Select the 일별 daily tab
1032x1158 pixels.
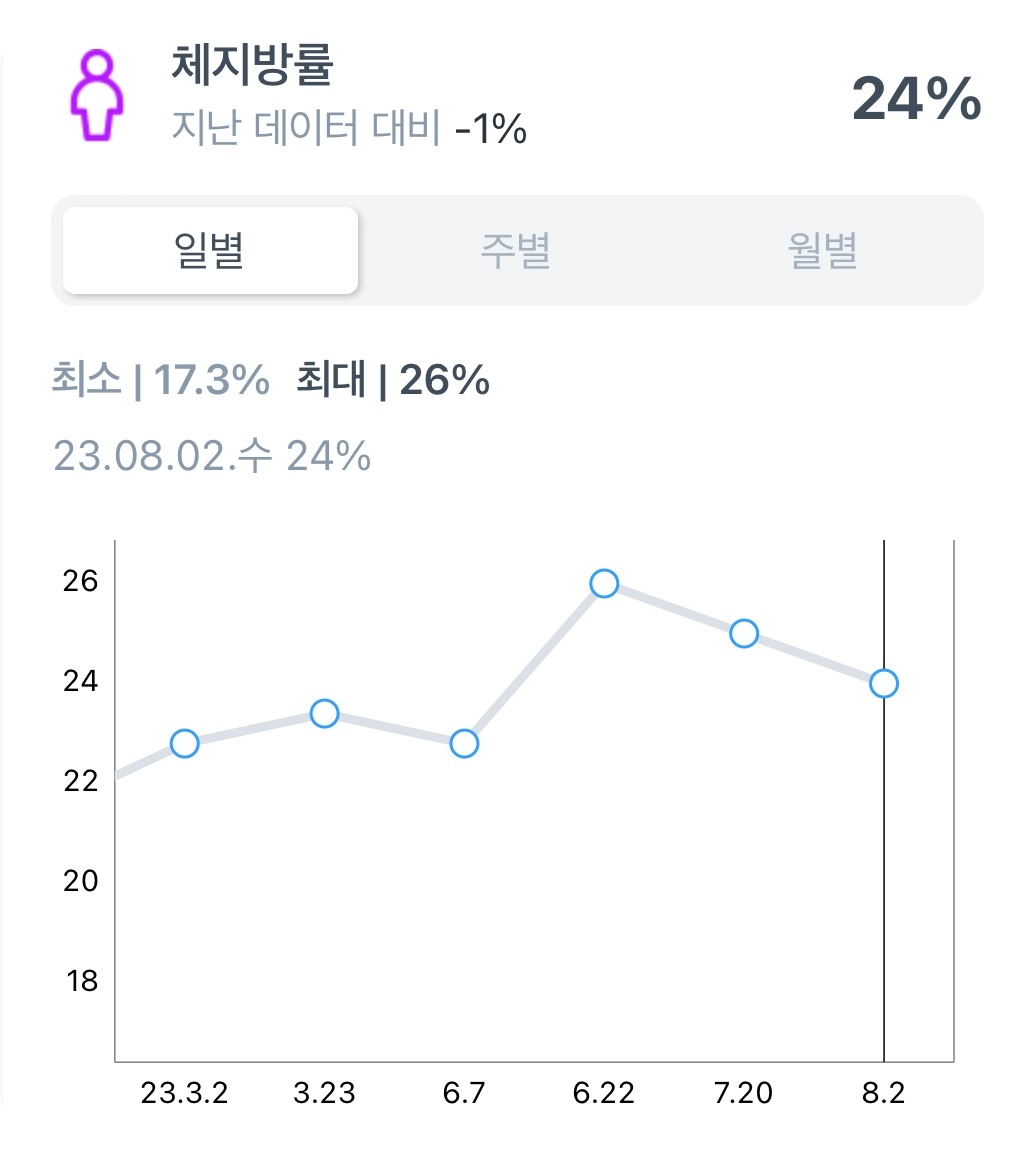pyautogui.click(x=210, y=250)
